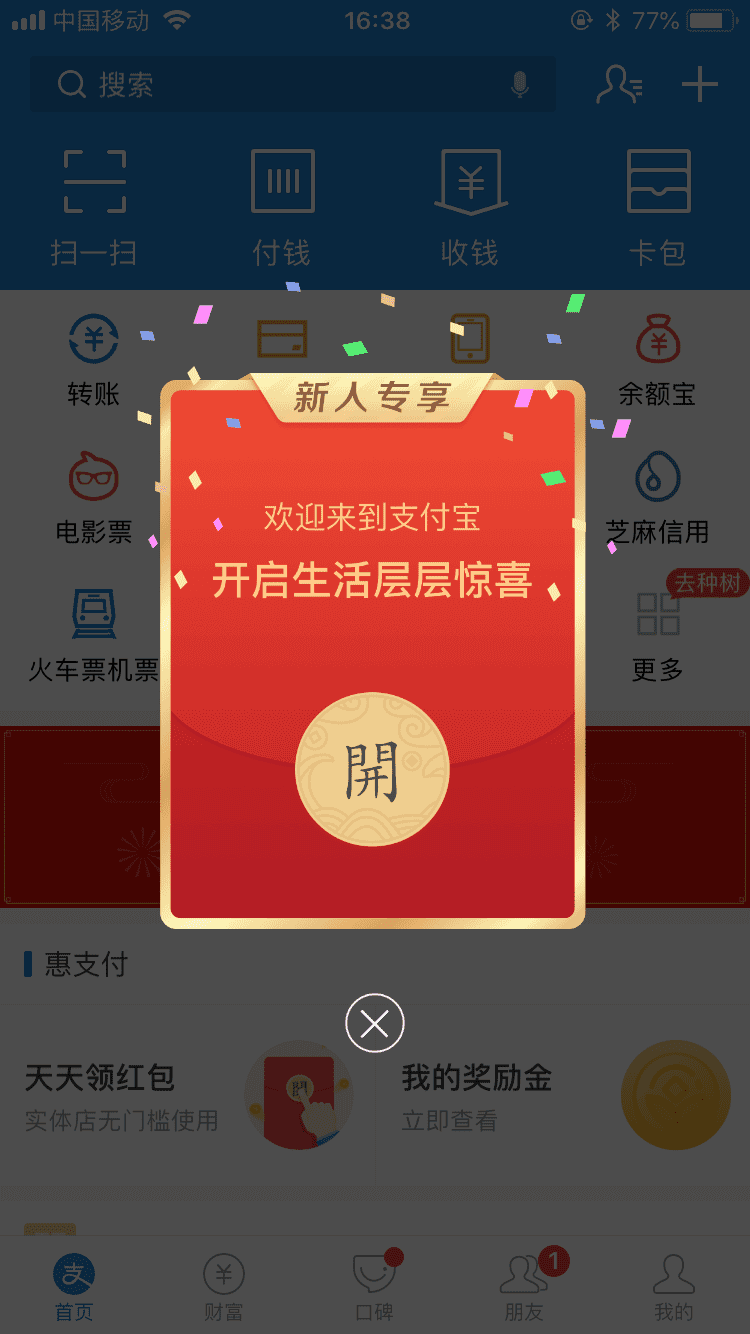Tap the microphone voice search icon
Viewport: 750px width, 1334px height.
coord(519,85)
